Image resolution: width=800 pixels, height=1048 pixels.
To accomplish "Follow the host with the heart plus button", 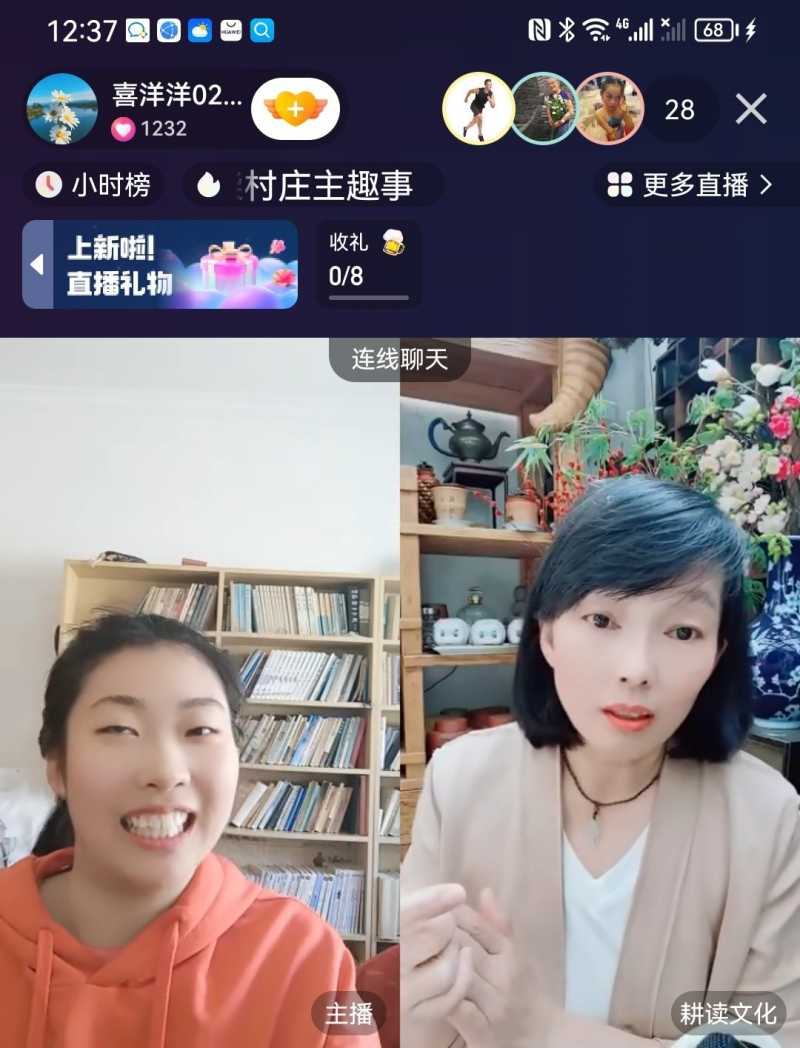I will click(x=295, y=108).
